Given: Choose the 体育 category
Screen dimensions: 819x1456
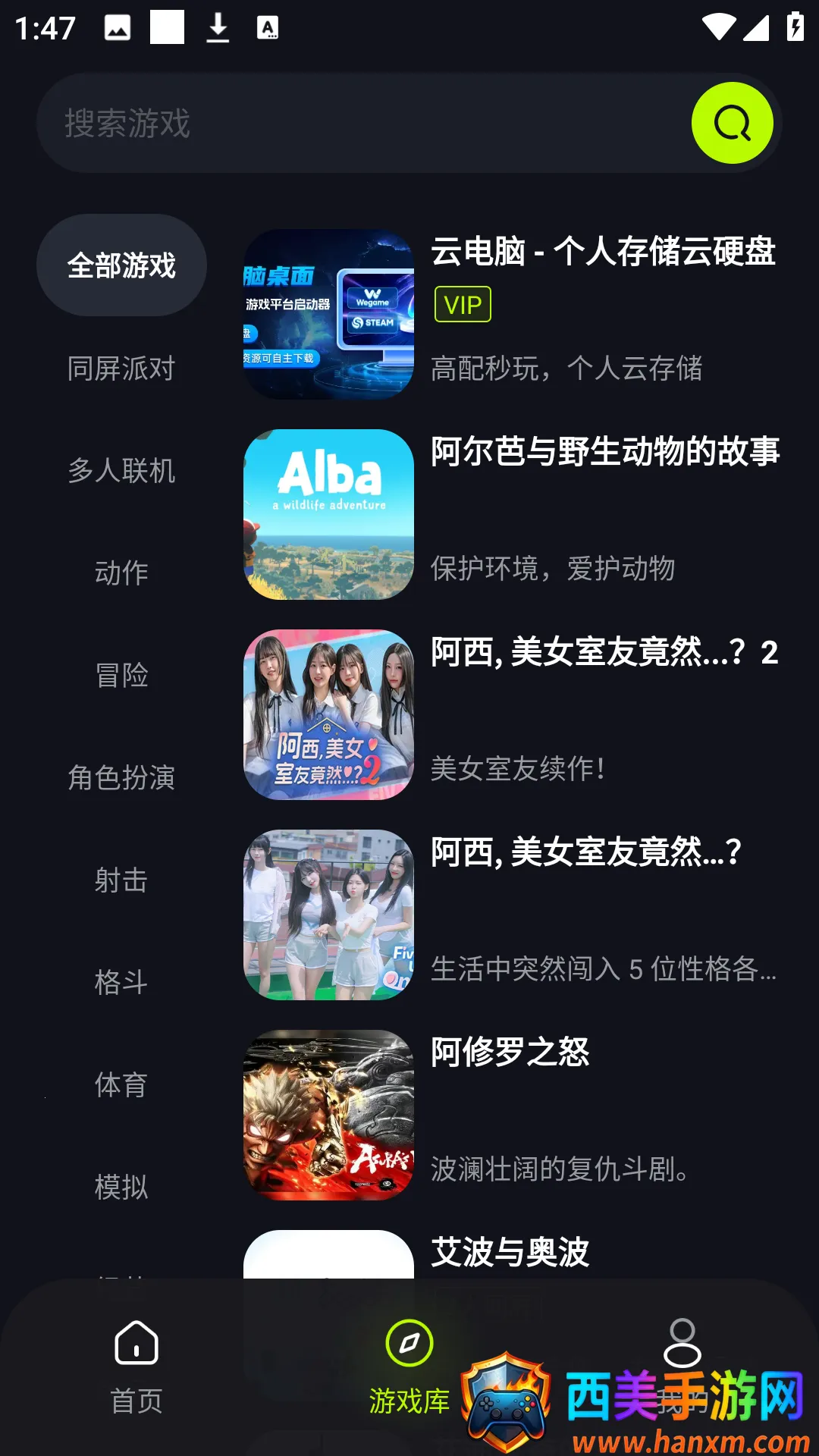Looking at the screenshot, I should [121, 1084].
